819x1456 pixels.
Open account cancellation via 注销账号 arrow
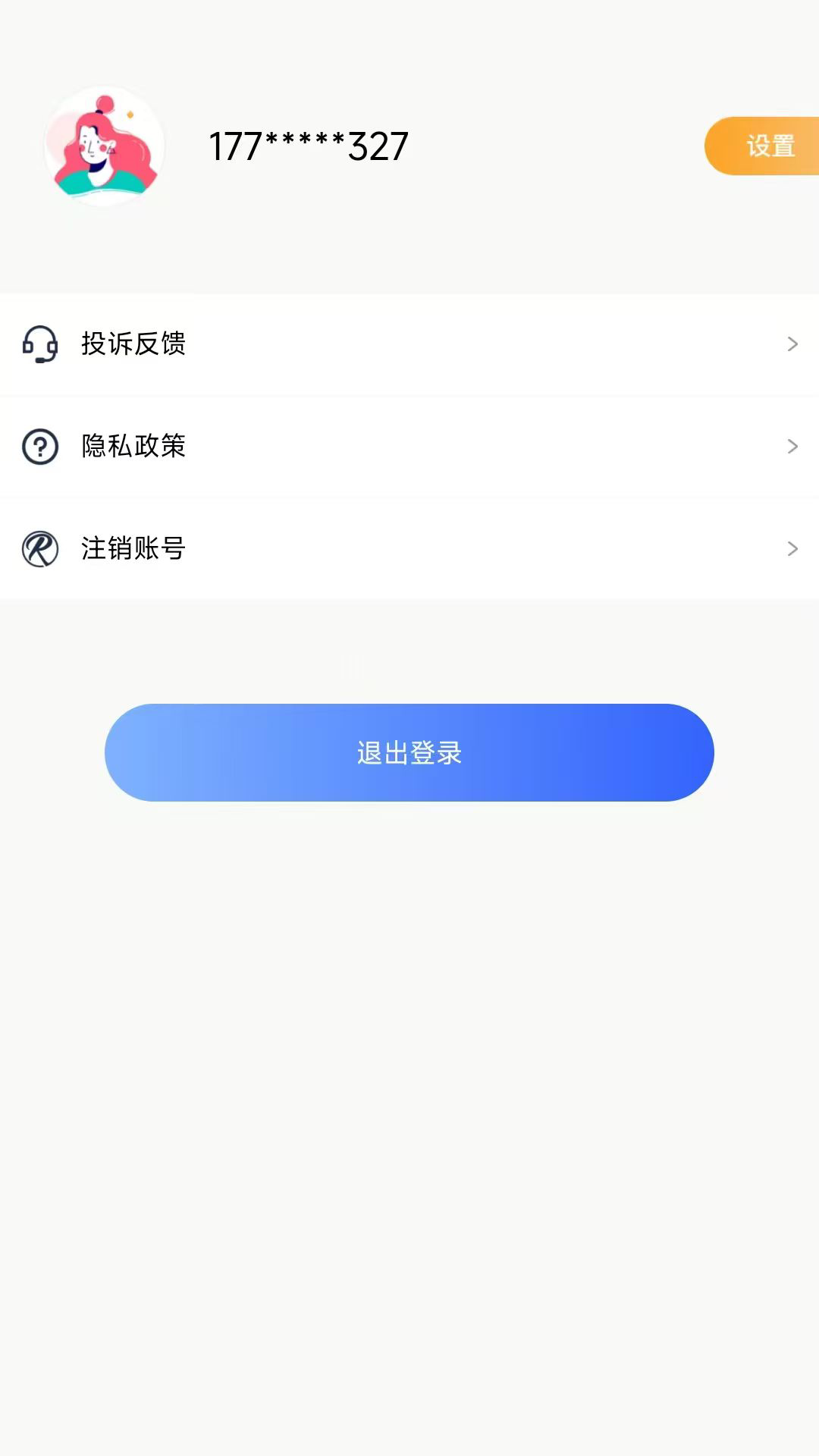[x=791, y=548]
